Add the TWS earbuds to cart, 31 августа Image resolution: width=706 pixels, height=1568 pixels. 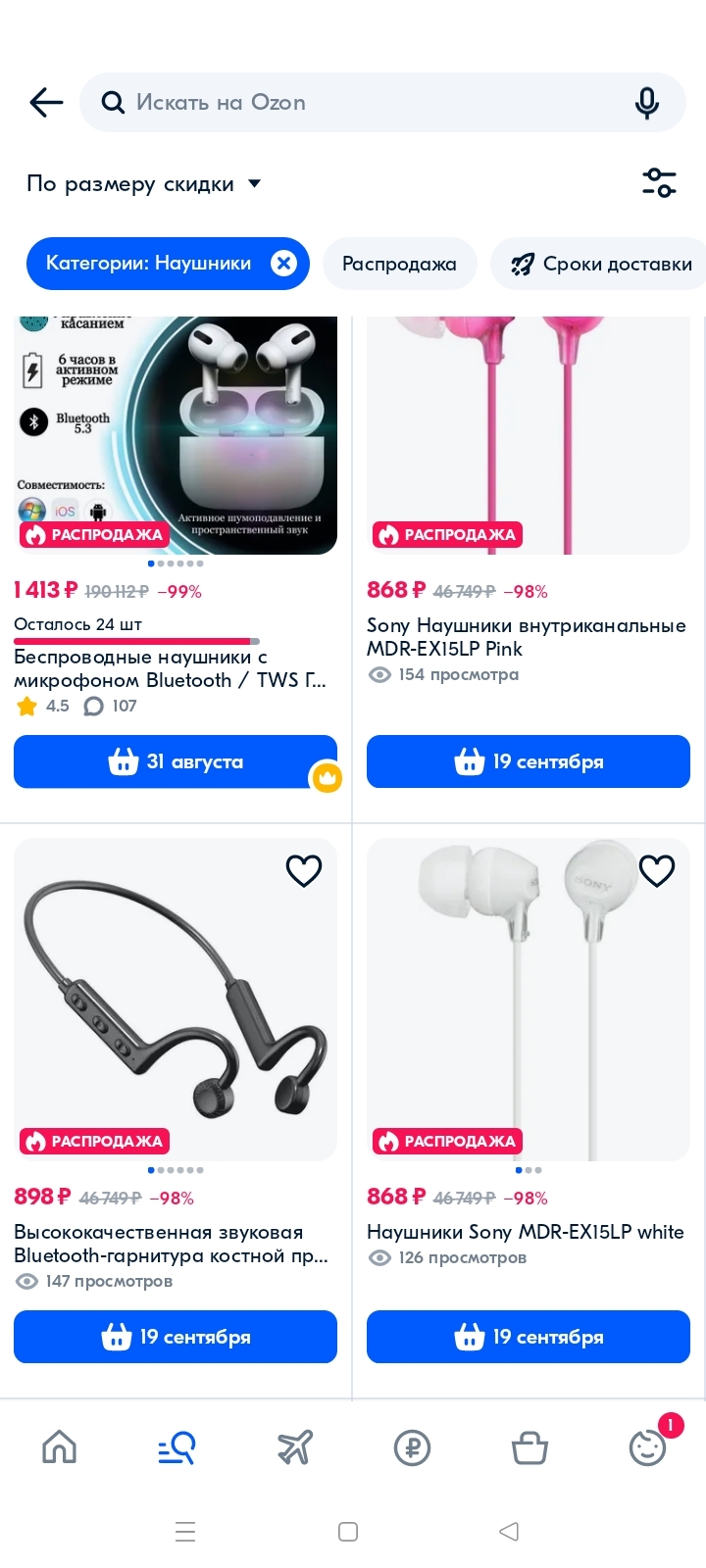[175, 761]
